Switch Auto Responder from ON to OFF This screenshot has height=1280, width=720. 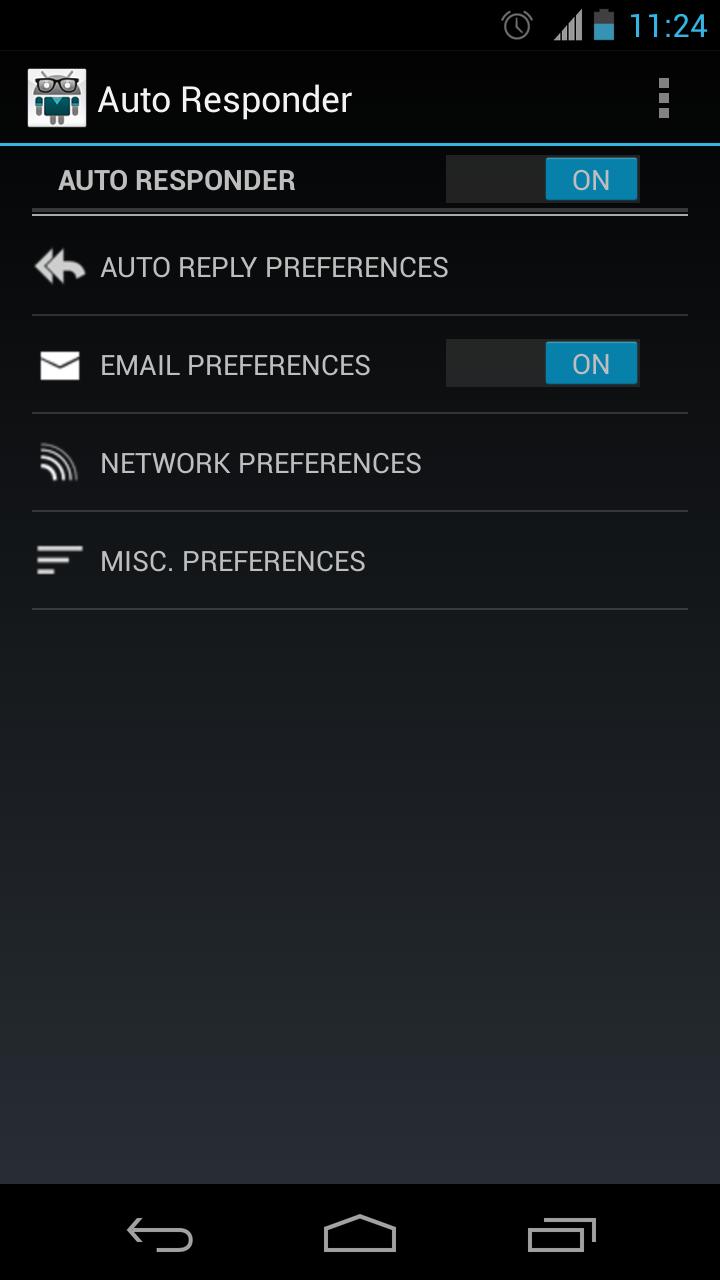click(x=541, y=179)
